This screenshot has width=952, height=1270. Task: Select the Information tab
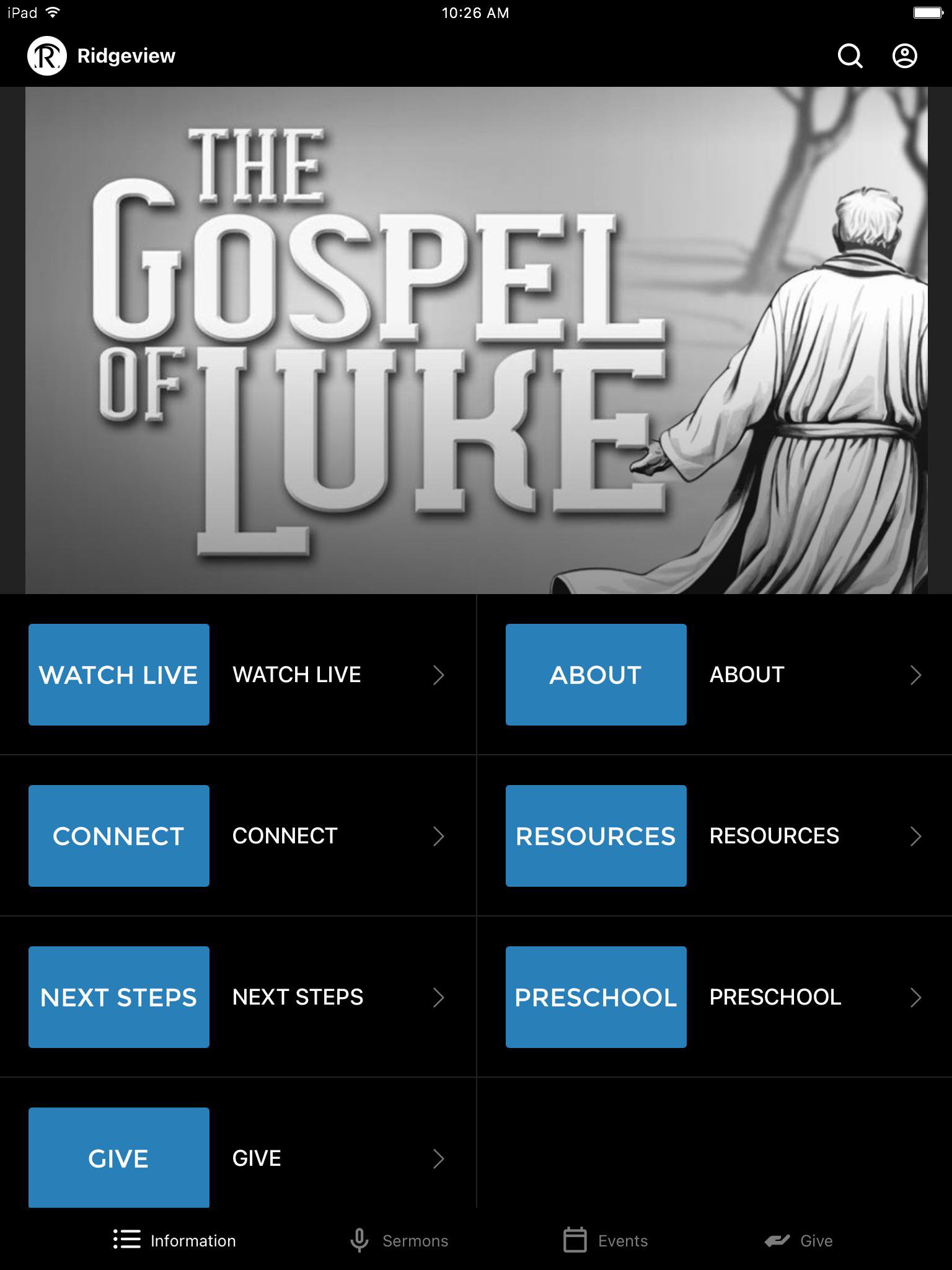[x=175, y=1240]
